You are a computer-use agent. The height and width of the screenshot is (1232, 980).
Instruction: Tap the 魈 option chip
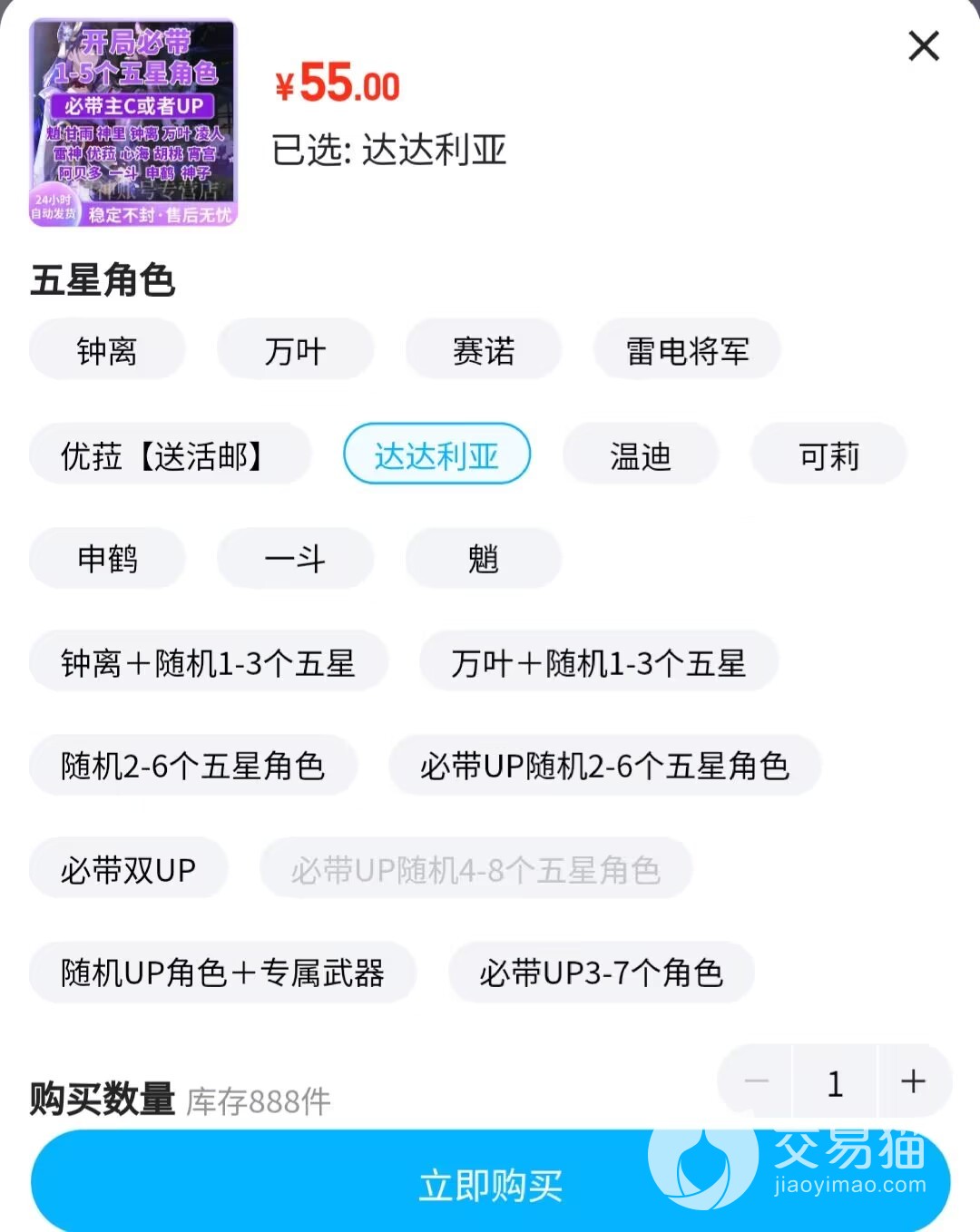point(483,558)
